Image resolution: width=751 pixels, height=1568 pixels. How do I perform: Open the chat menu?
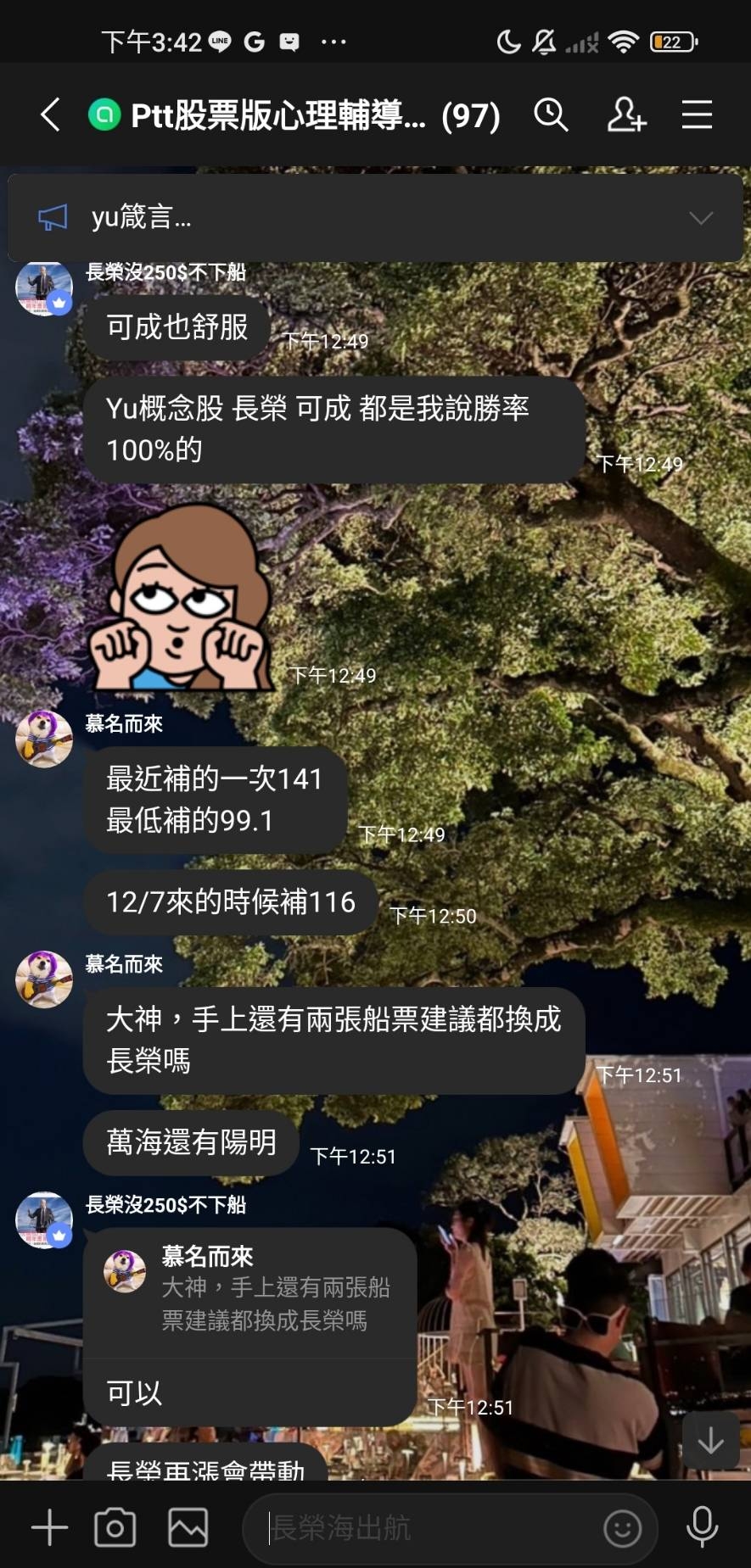(697, 114)
